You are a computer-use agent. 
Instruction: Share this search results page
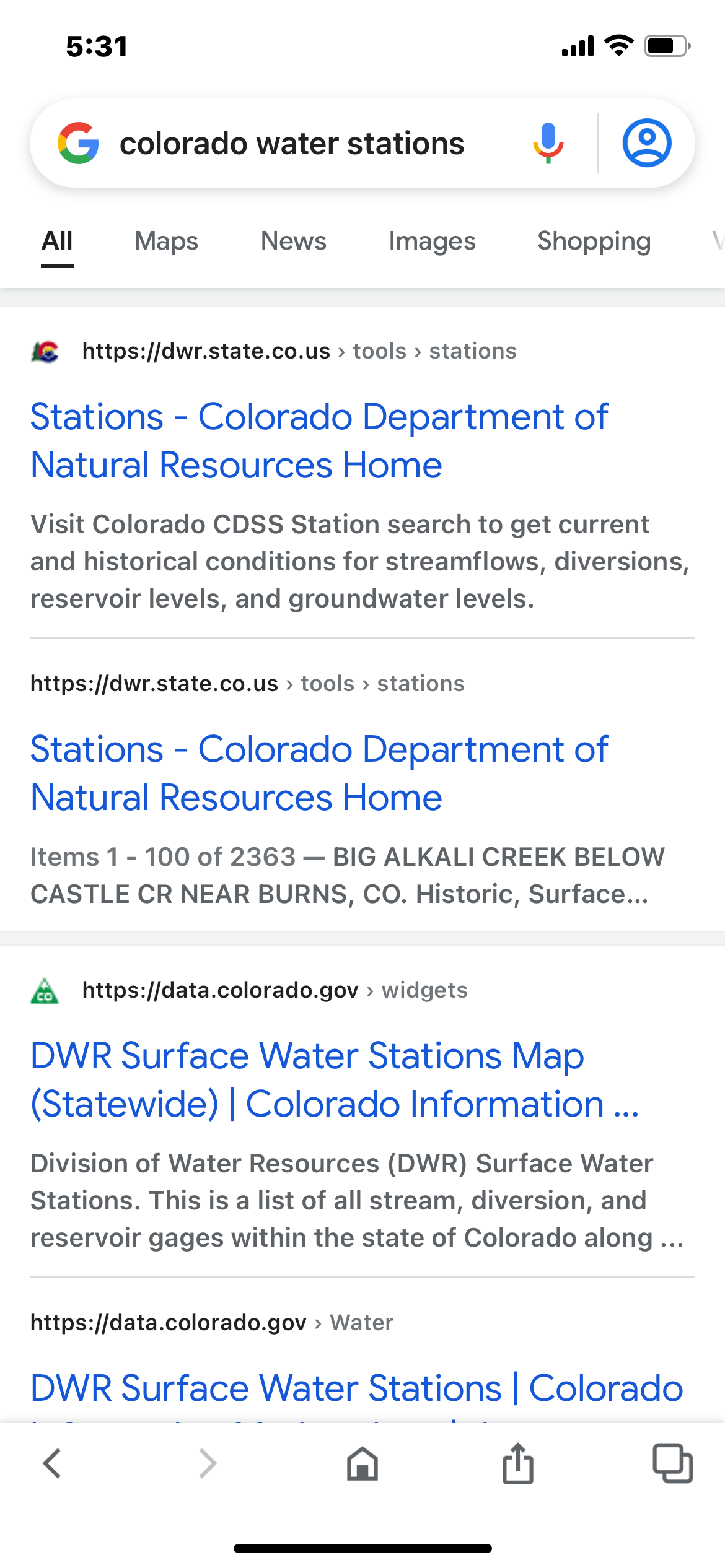[x=517, y=1464]
